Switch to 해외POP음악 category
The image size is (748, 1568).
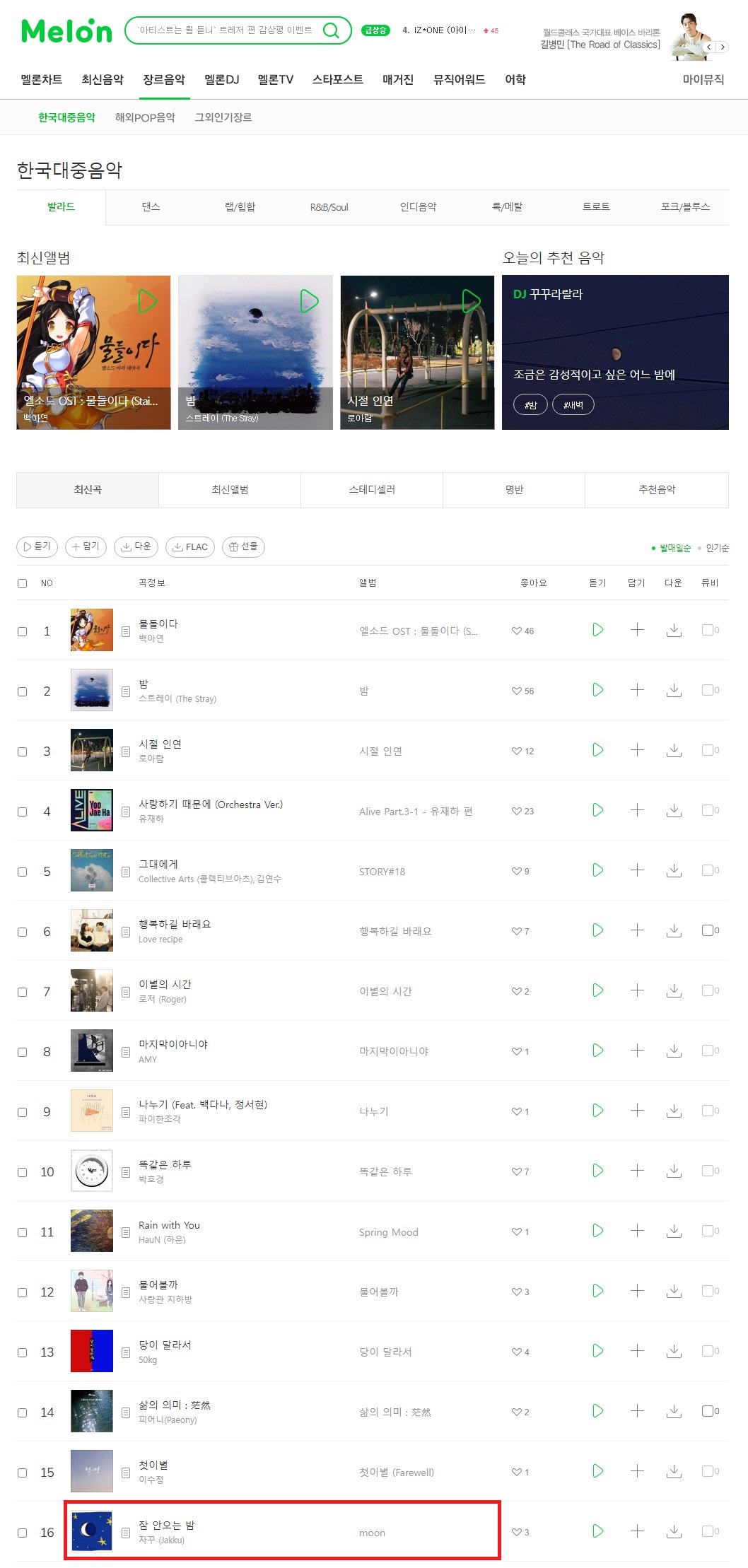pos(145,117)
